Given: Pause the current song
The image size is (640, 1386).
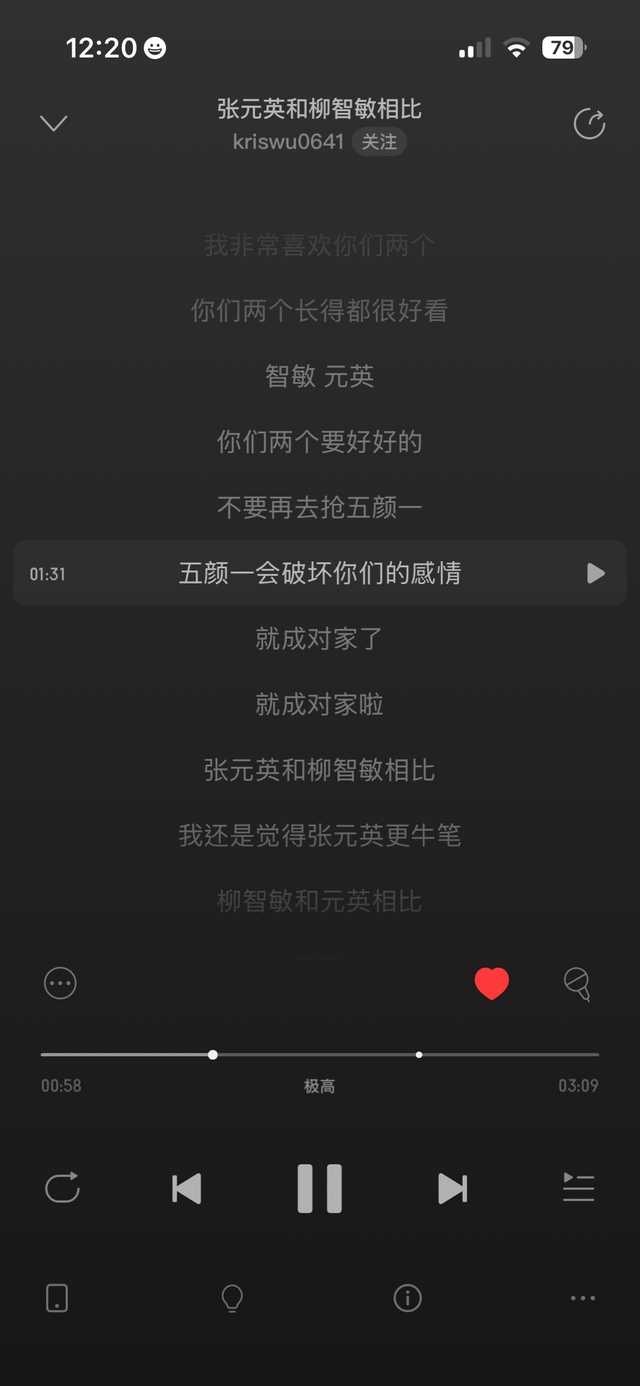Looking at the screenshot, I should 320,1188.
